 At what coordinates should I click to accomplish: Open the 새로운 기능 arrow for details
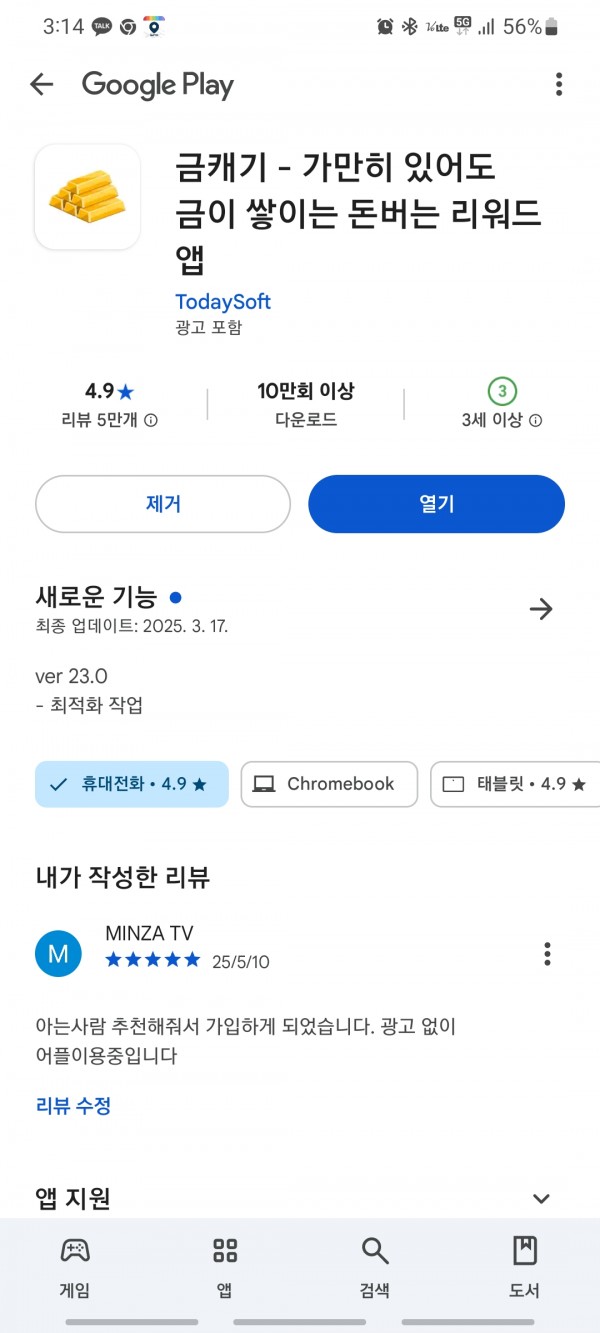[x=541, y=609]
